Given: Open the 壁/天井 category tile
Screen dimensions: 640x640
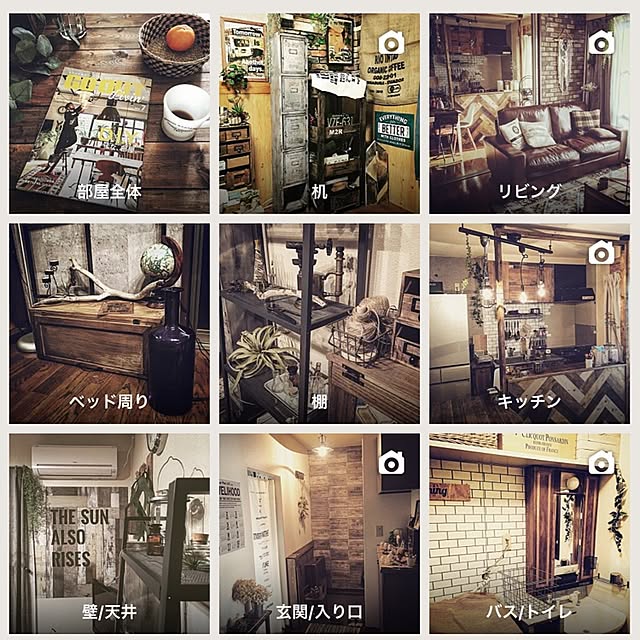Looking at the screenshot, I should tap(109, 532).
